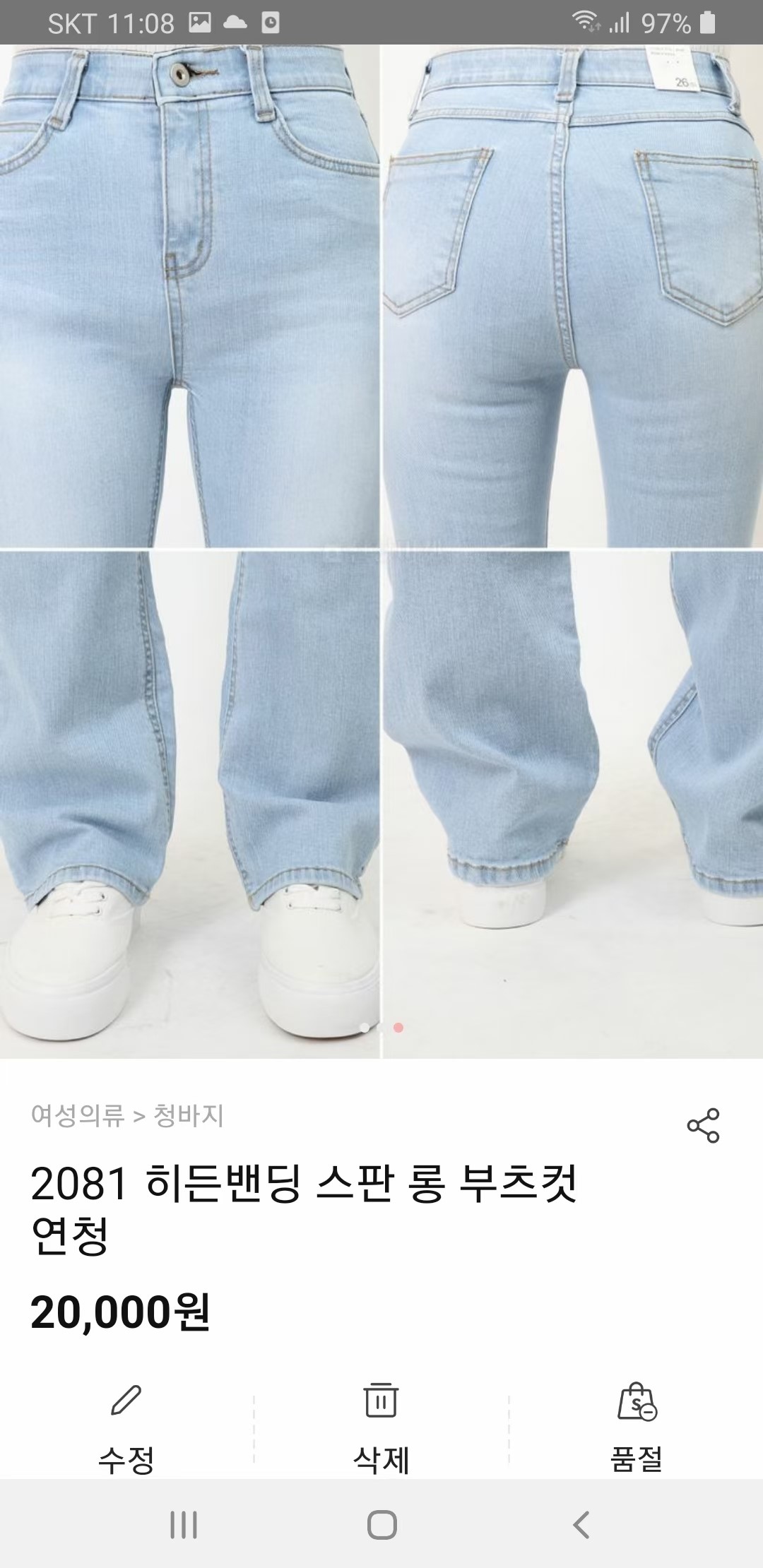This screenshot has width=763, height=1568.
Task: Delete the listing with 삭제
Action: click(x=381, y=1428)
